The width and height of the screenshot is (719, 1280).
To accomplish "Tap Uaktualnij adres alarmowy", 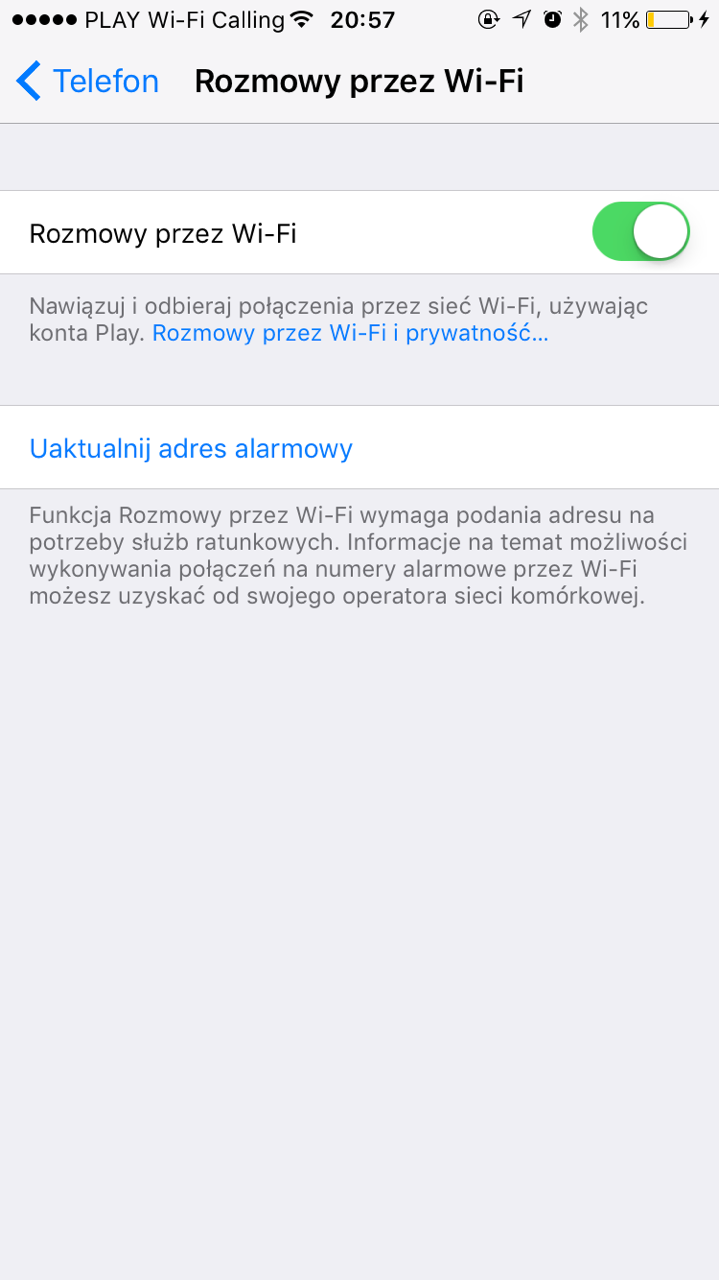I will [359, 448].
